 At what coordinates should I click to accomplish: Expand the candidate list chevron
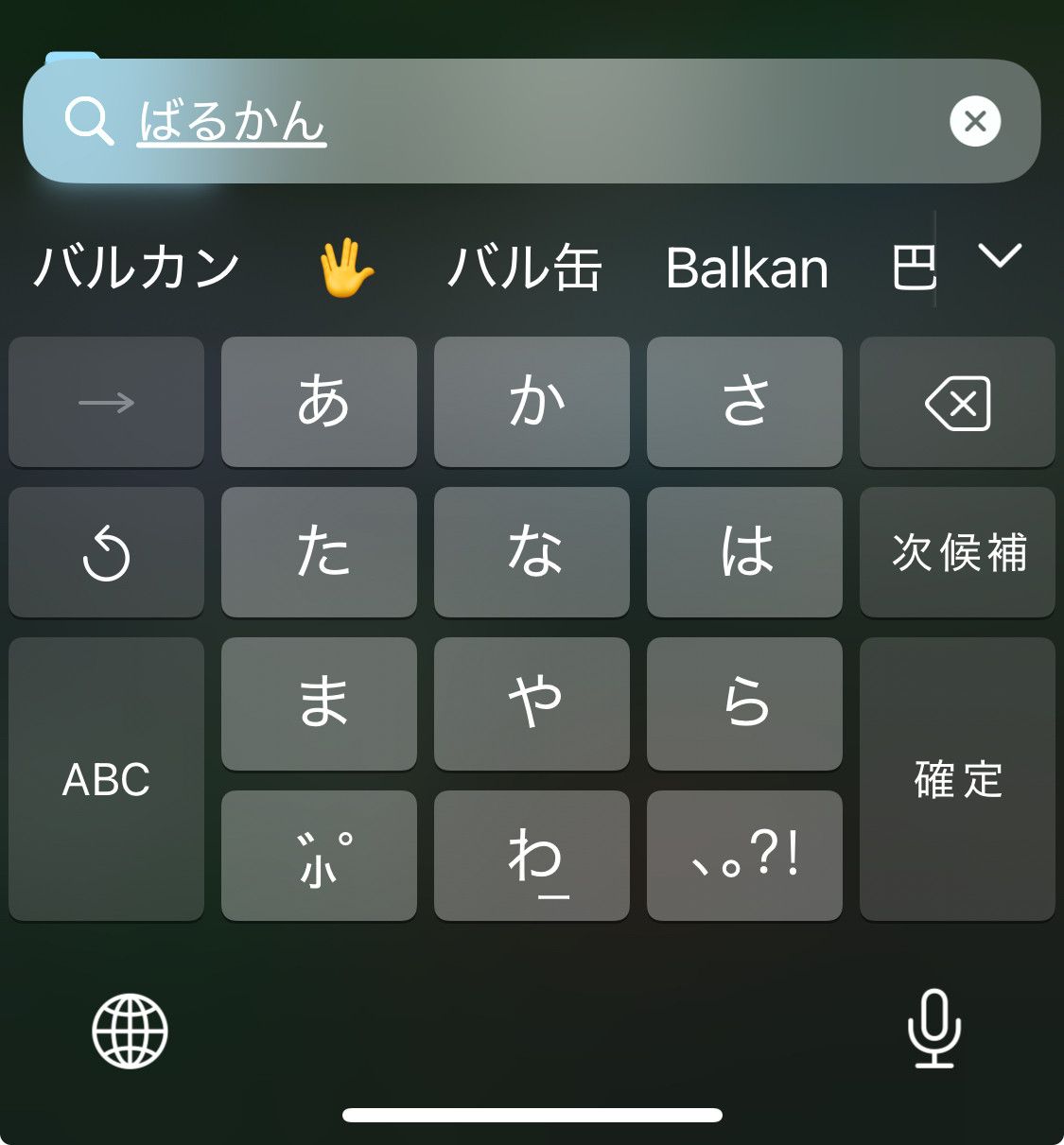tap(1000, 255)
